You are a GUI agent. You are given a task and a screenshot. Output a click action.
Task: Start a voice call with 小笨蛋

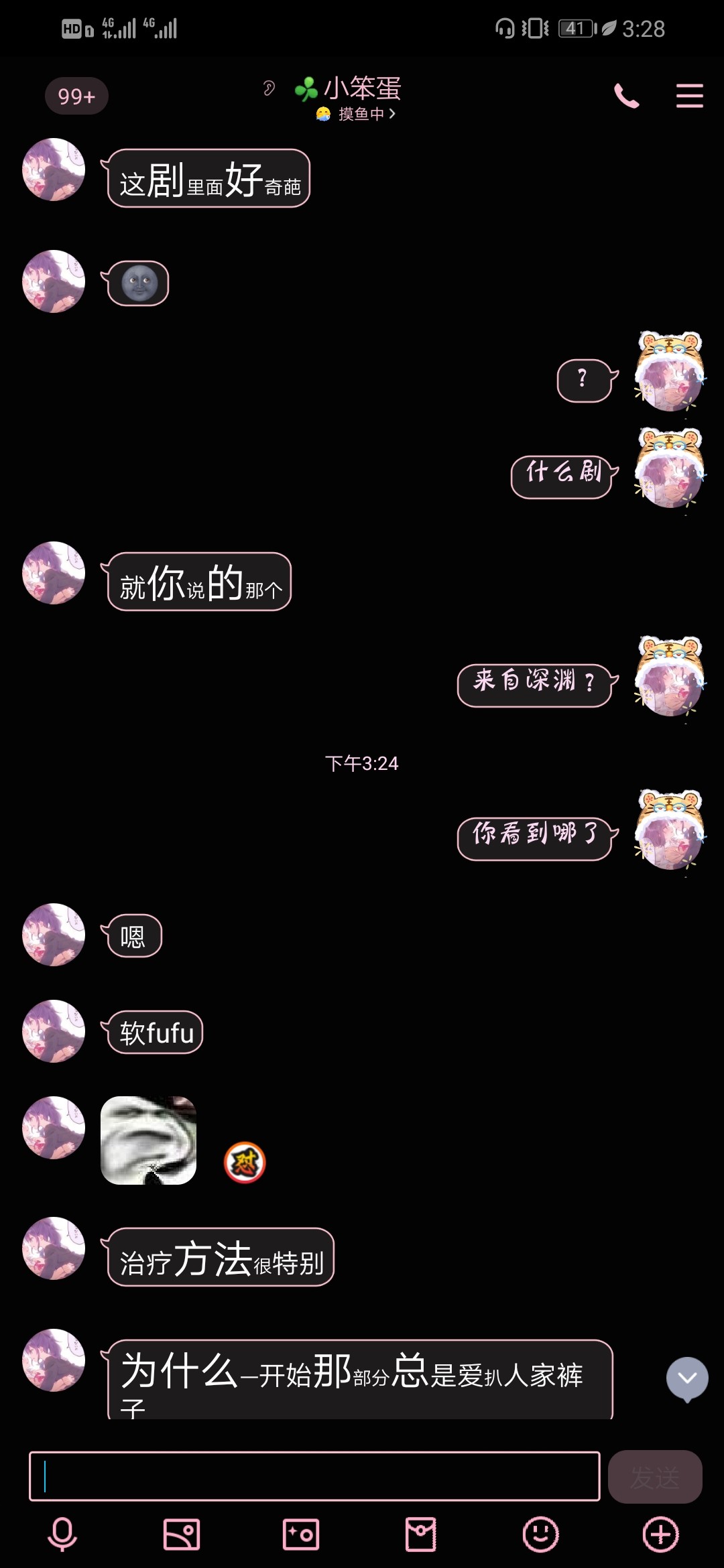click(627, 96)
